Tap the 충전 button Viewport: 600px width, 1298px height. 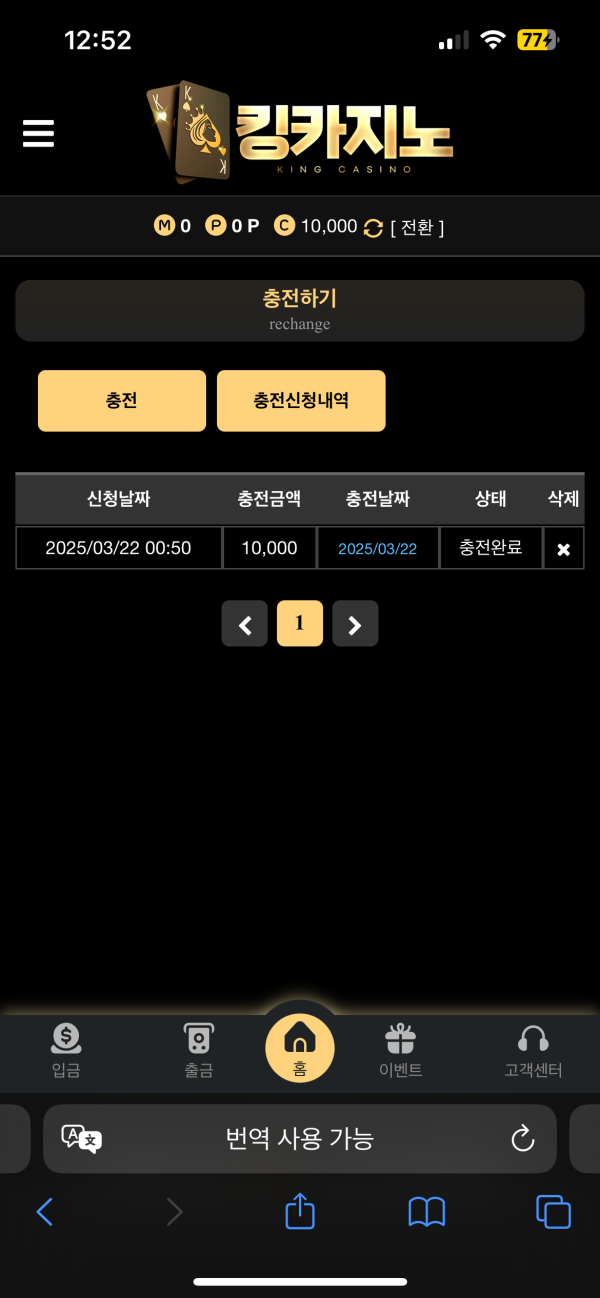(x=122, y=401)
